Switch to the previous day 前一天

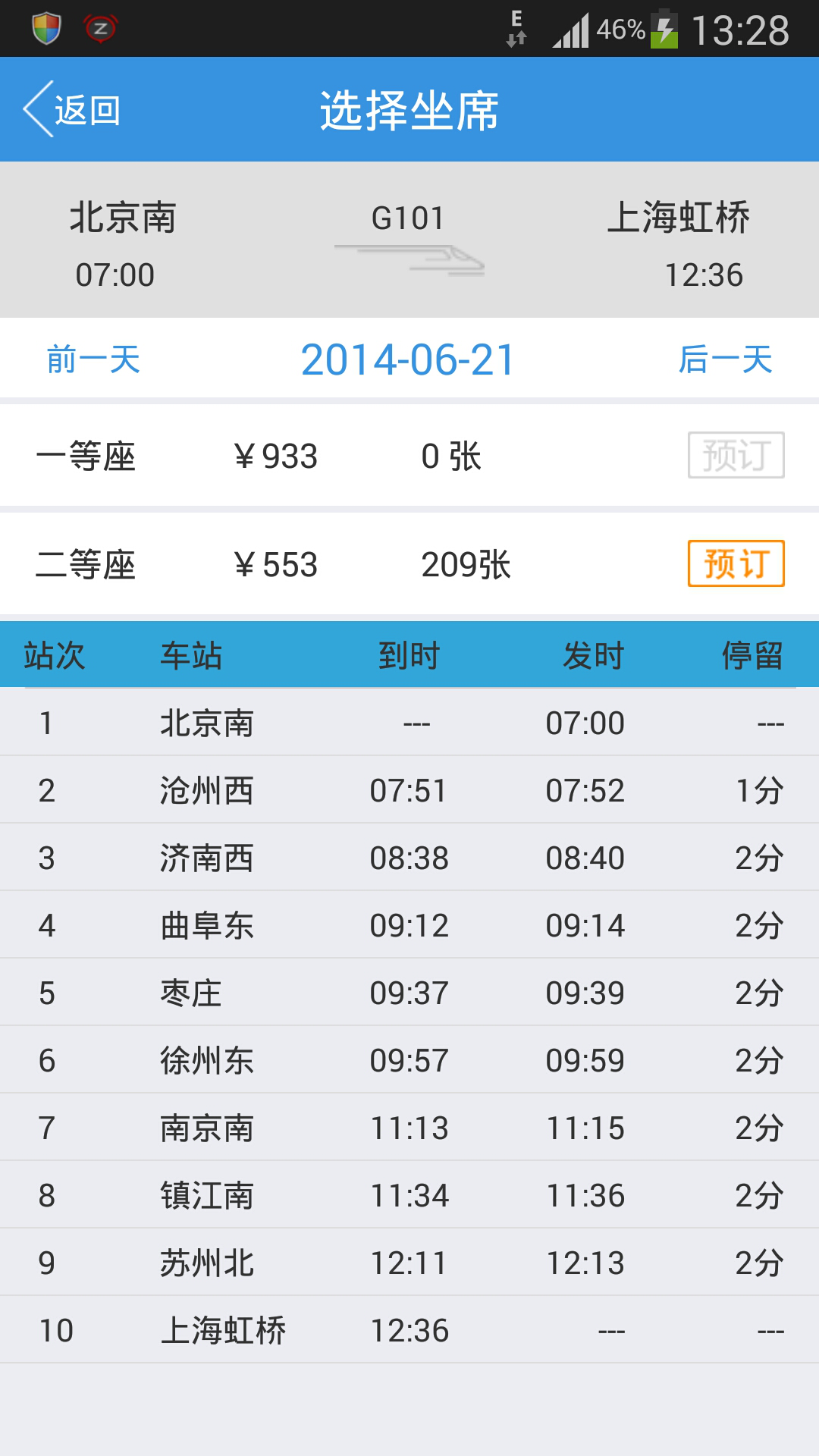93,359
